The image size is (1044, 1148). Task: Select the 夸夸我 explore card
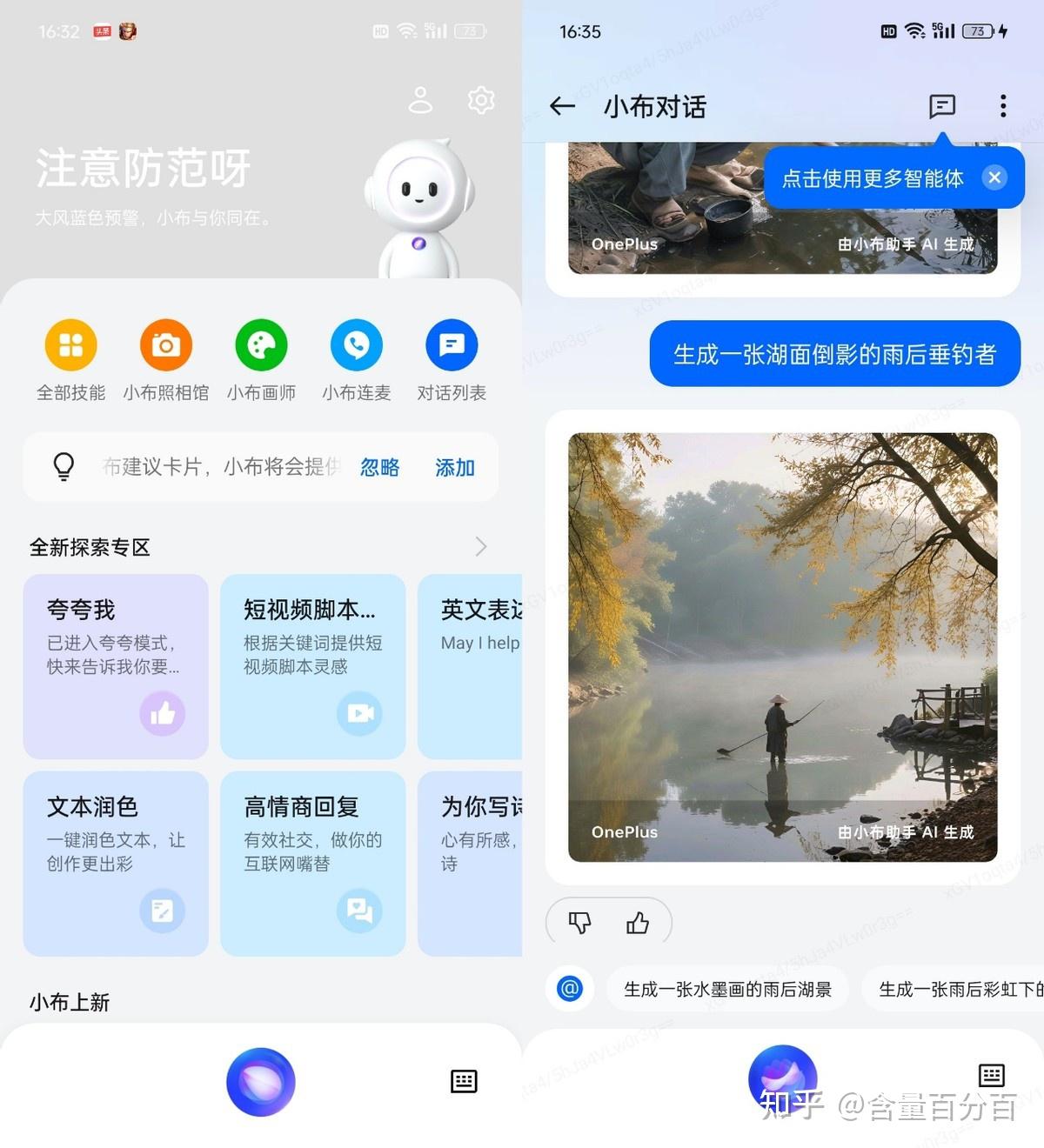pos(115,666)
